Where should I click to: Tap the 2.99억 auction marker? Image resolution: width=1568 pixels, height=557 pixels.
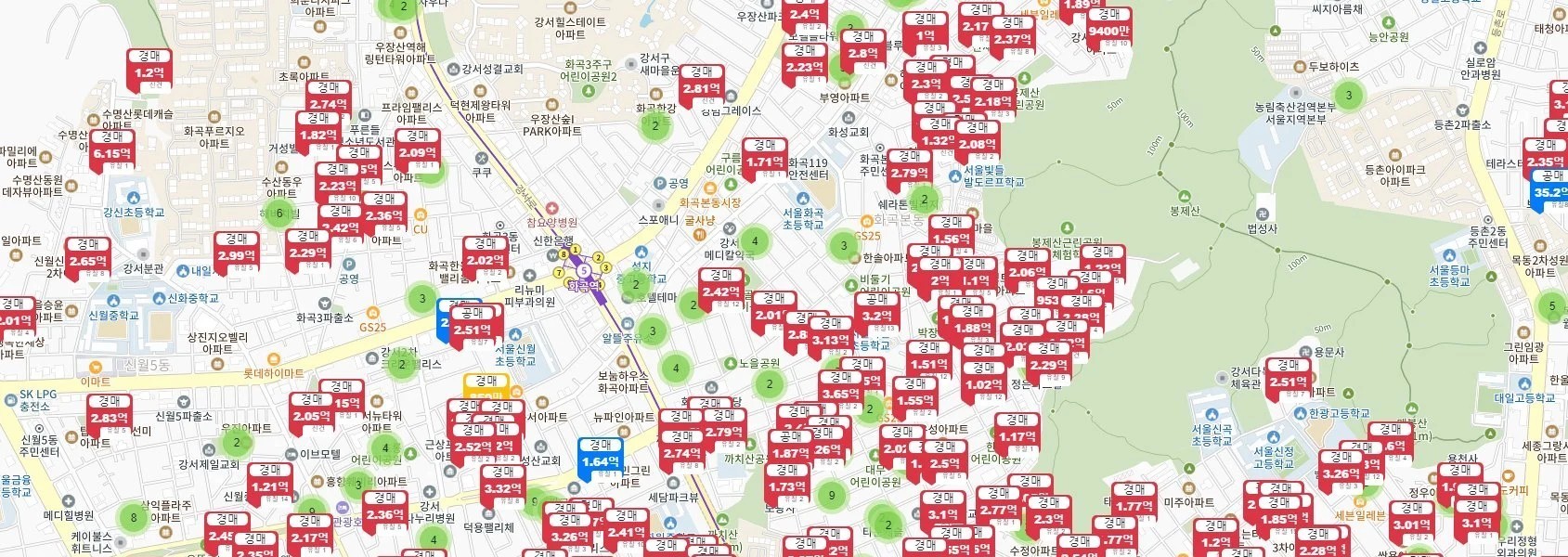[237, 254]
